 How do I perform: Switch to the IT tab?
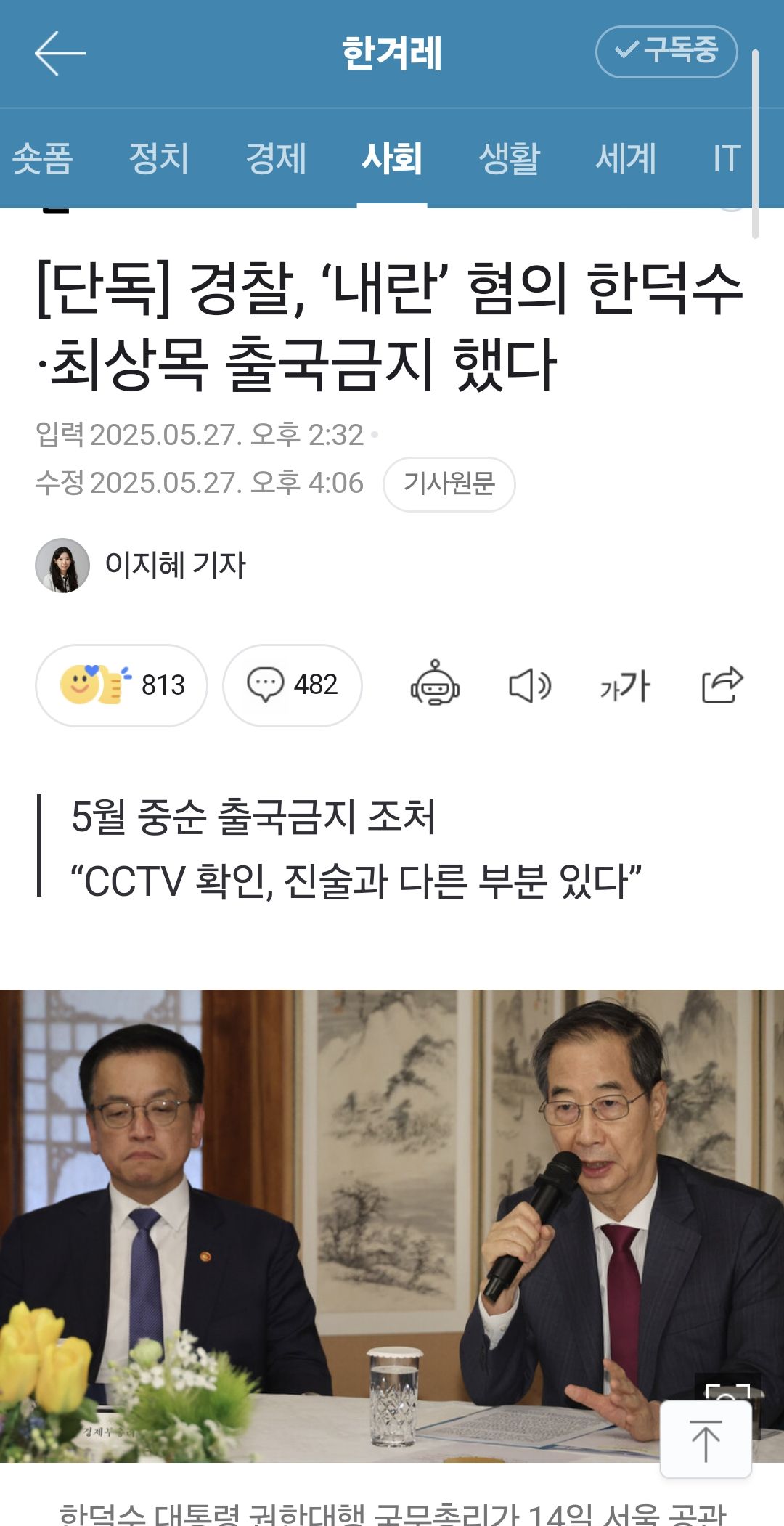click(x=726, y=158)
